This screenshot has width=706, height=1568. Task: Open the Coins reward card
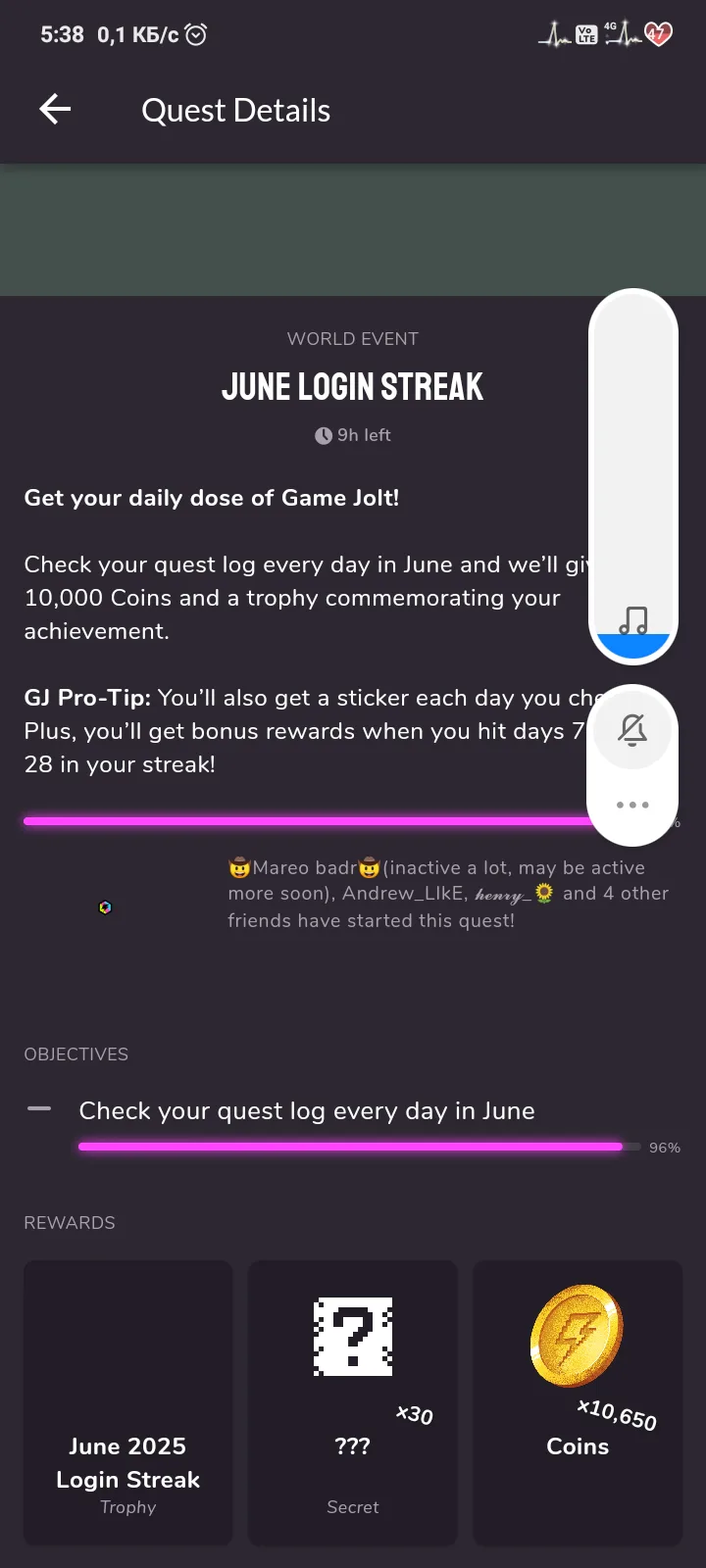pos(578,1402)
